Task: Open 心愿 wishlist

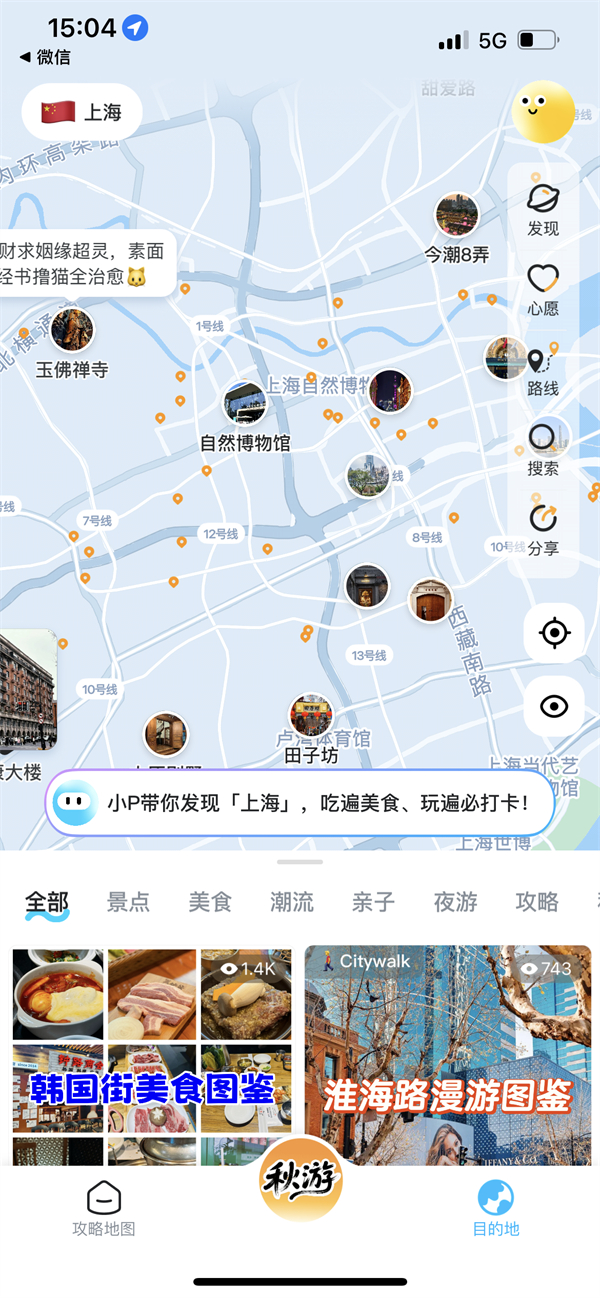Action: tap(543, 288)
